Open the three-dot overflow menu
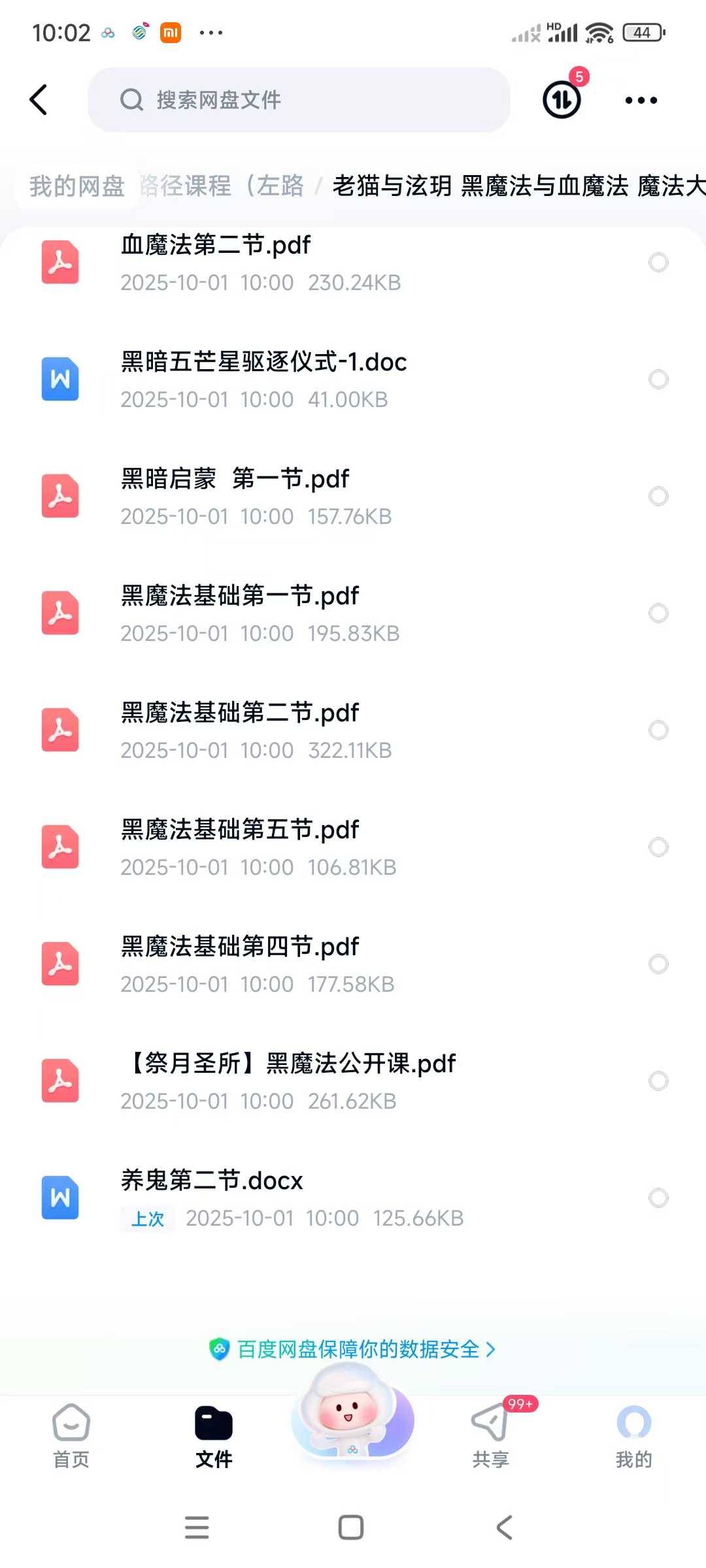The image size is (706, 1568). pyautogui.click(x=641, y=100)
